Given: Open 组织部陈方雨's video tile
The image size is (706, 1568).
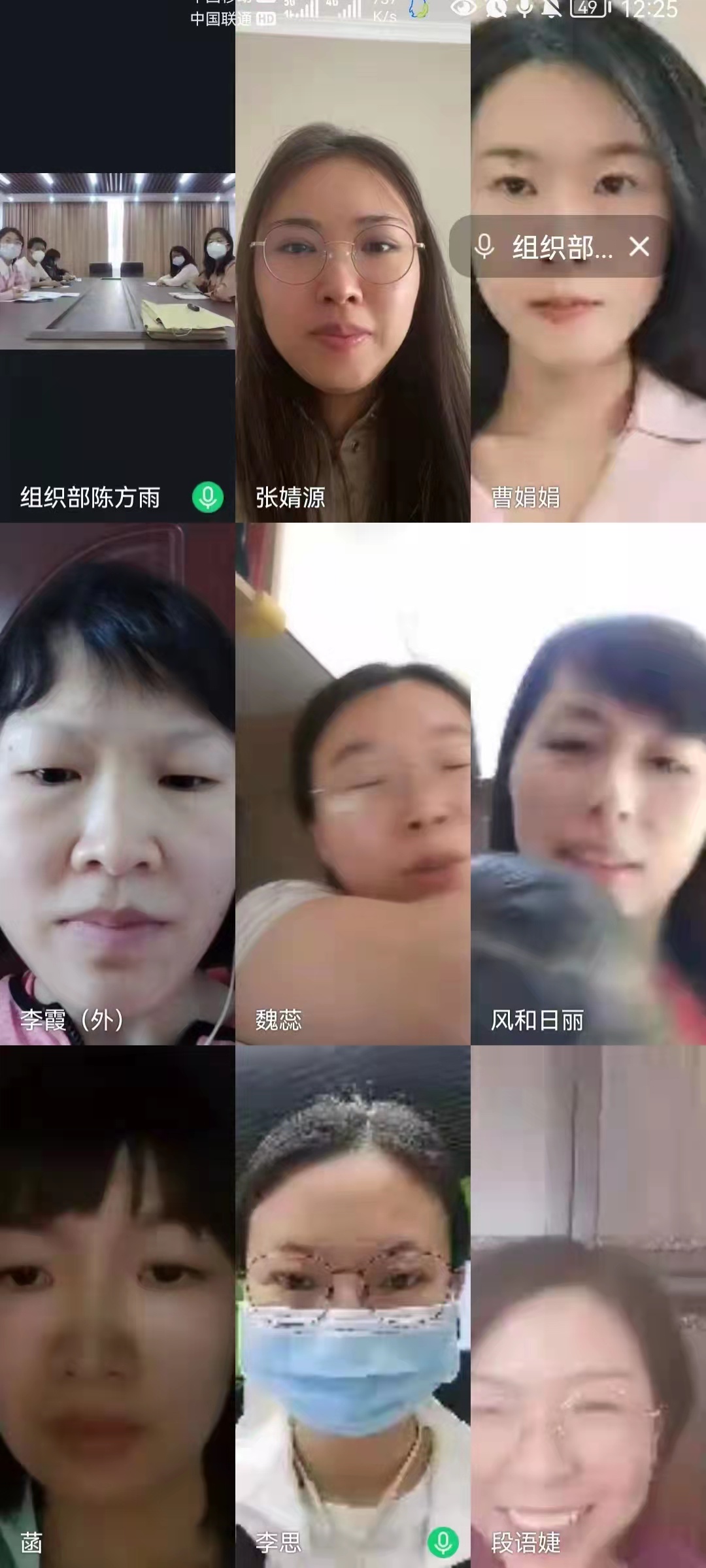Looking at the screenshot, I should point(118,261).
